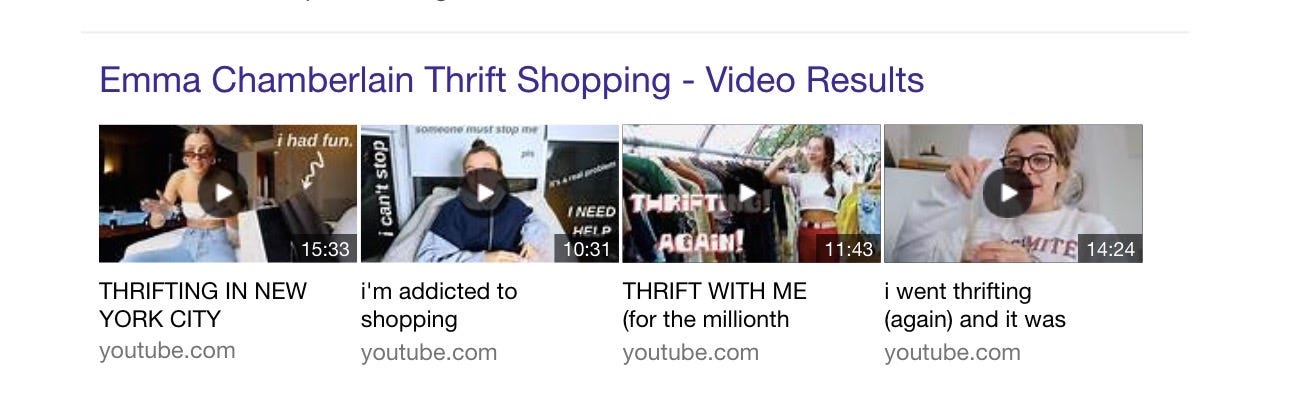Play the i went thrifting (again) video
The height and width of the screenshot is (403, 1307).
tap(1009, 193)
